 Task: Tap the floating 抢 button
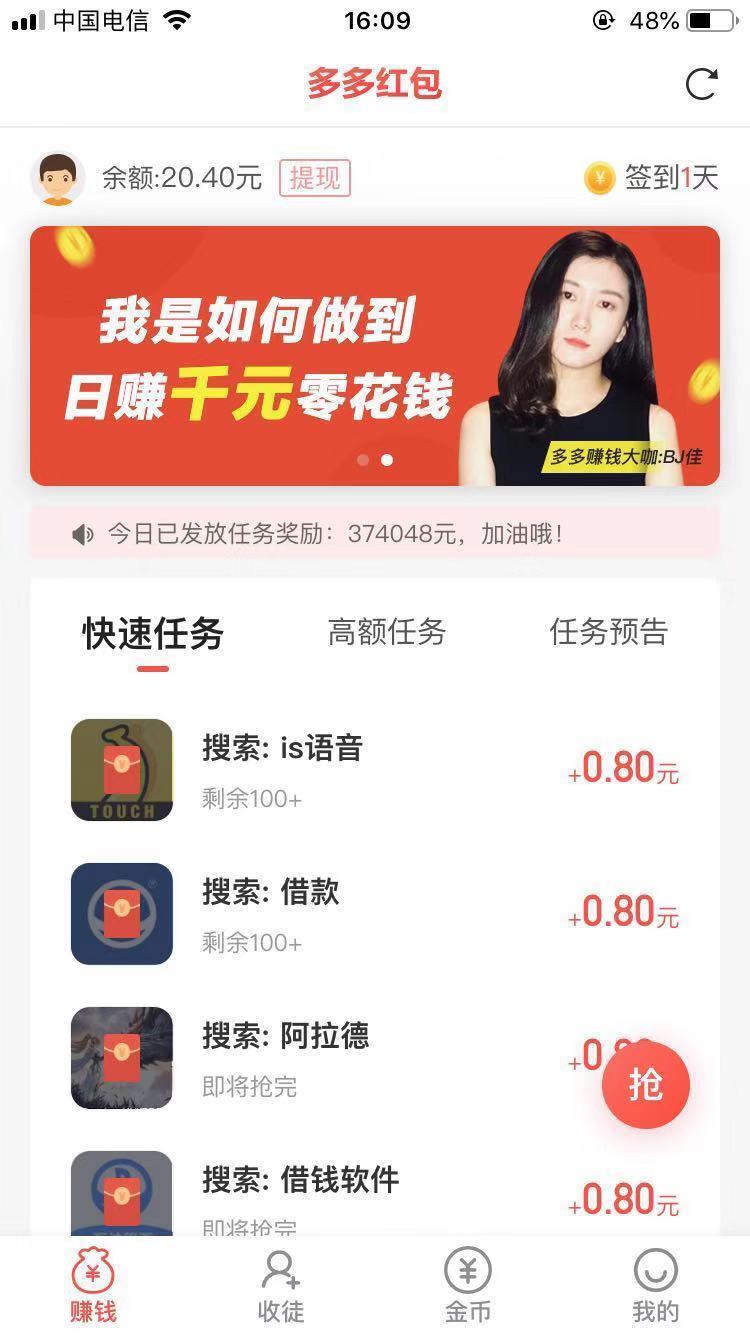[x=646, y=1085]
